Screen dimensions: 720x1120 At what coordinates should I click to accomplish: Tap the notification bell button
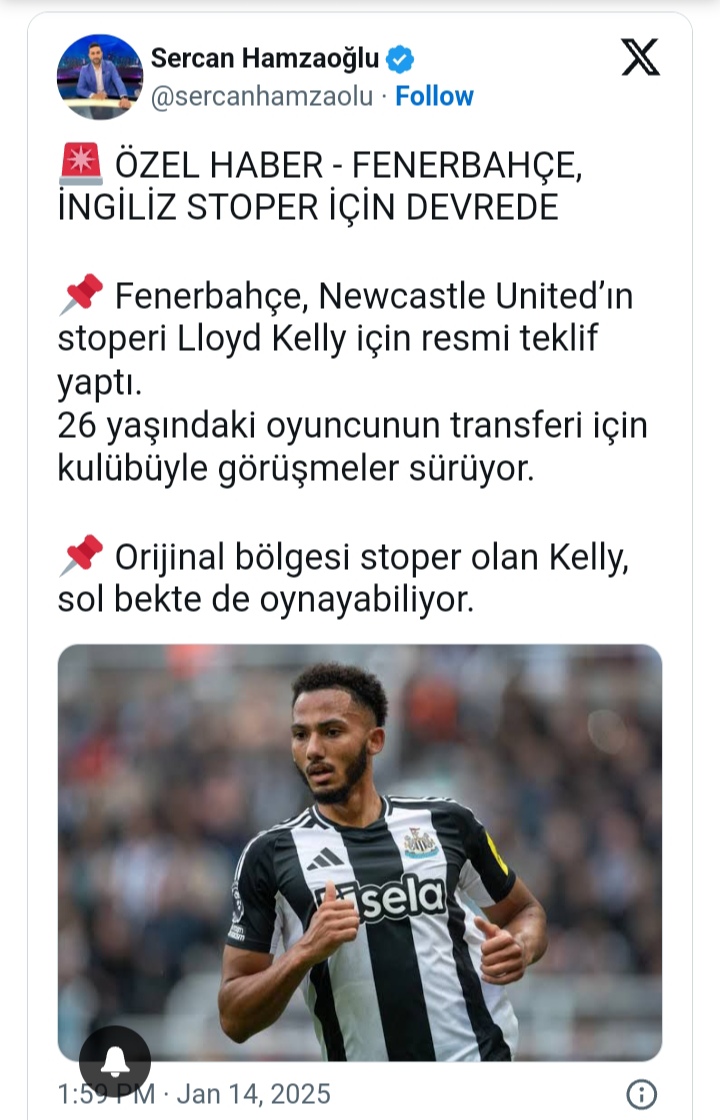click(x=115, y=1061)
